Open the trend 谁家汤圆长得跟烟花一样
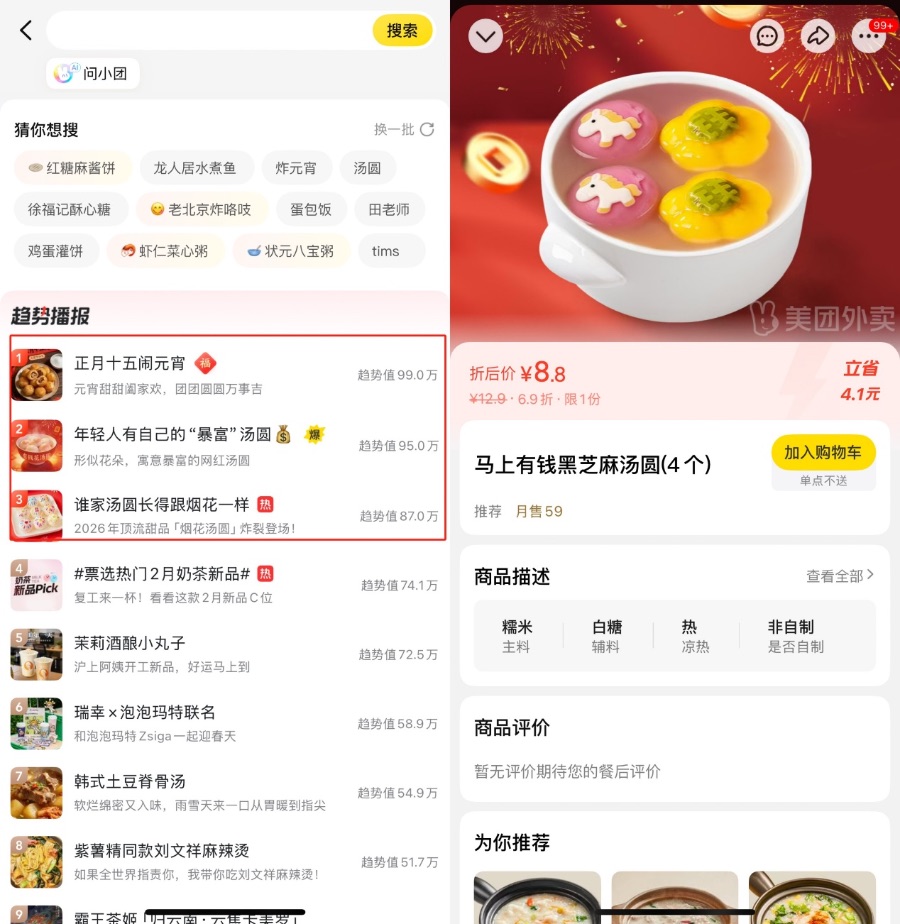Image resolution: width=900 pixels, height=924 pixels. point(161,505)
